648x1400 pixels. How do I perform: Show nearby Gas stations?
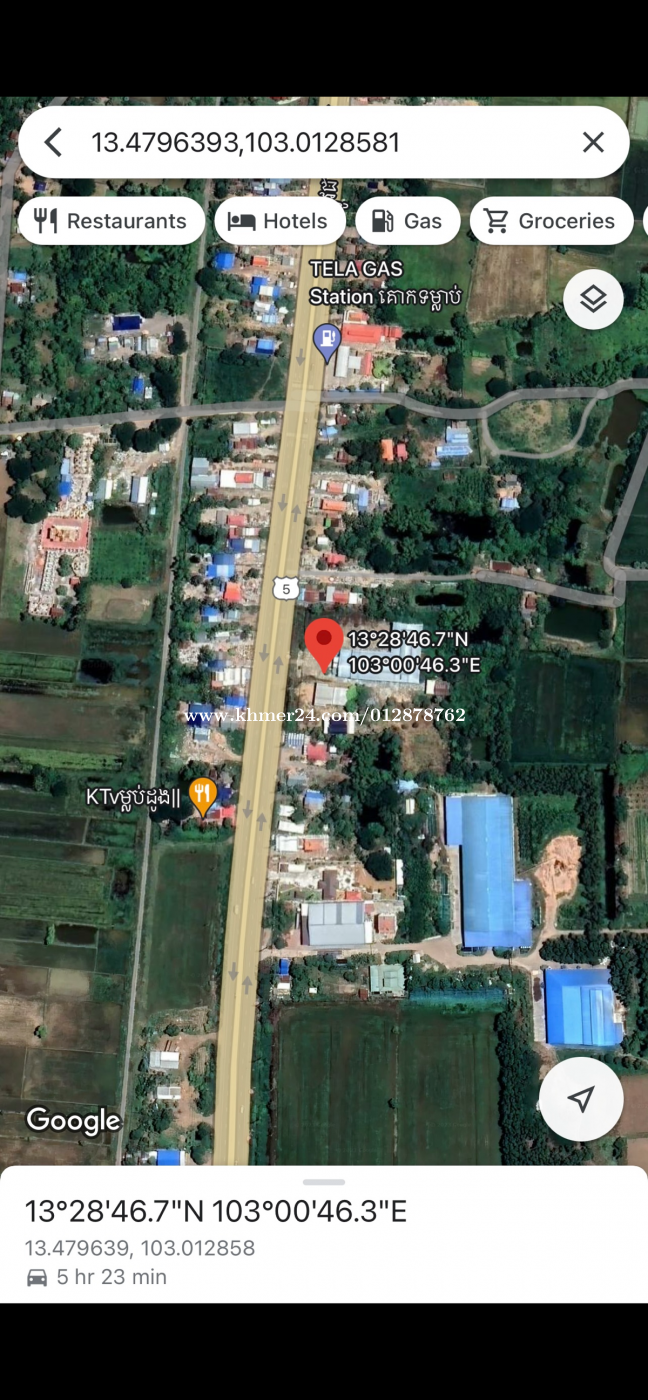408,221
